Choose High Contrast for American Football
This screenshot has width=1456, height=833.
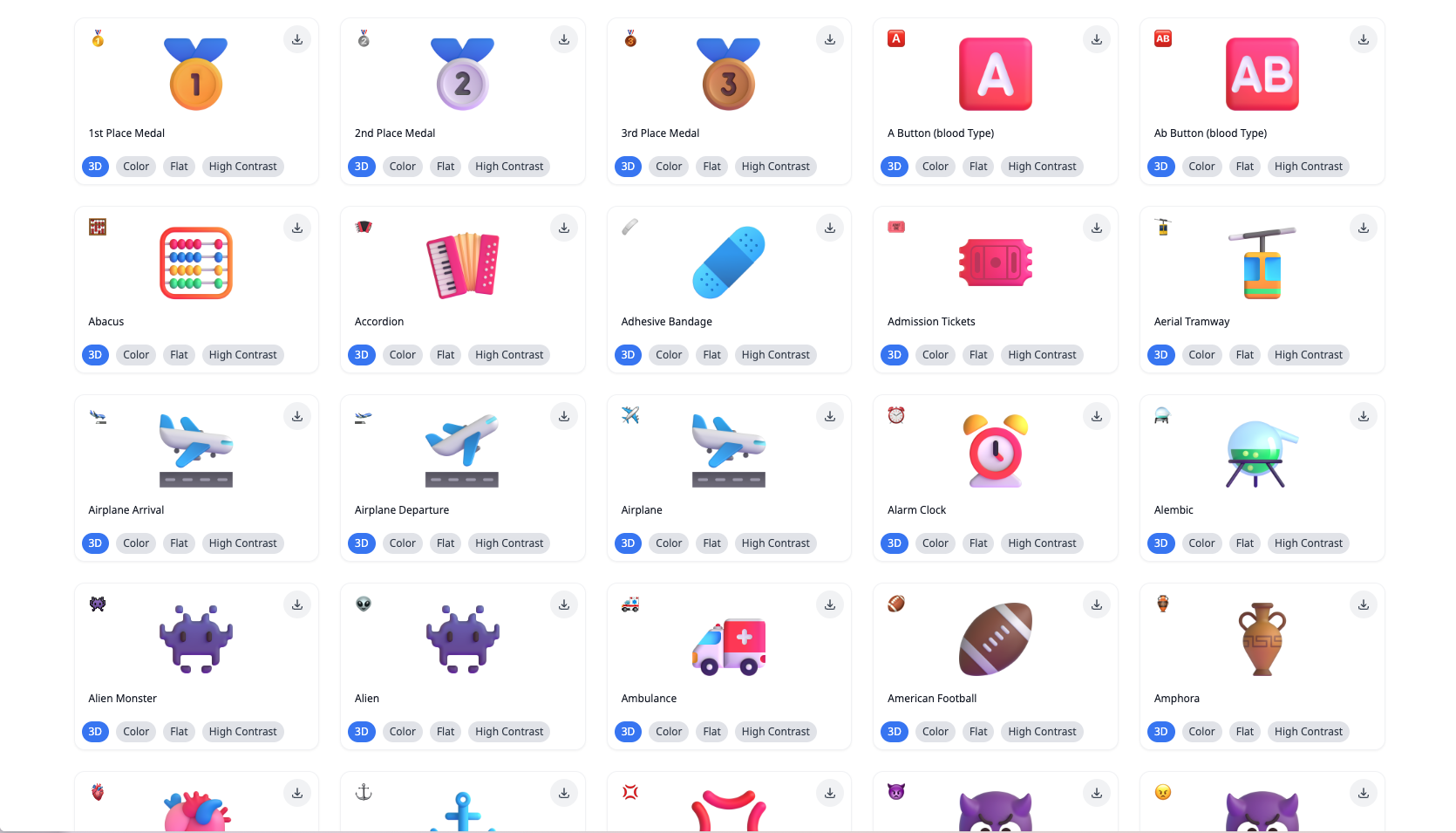click(x=1042, y=732)
